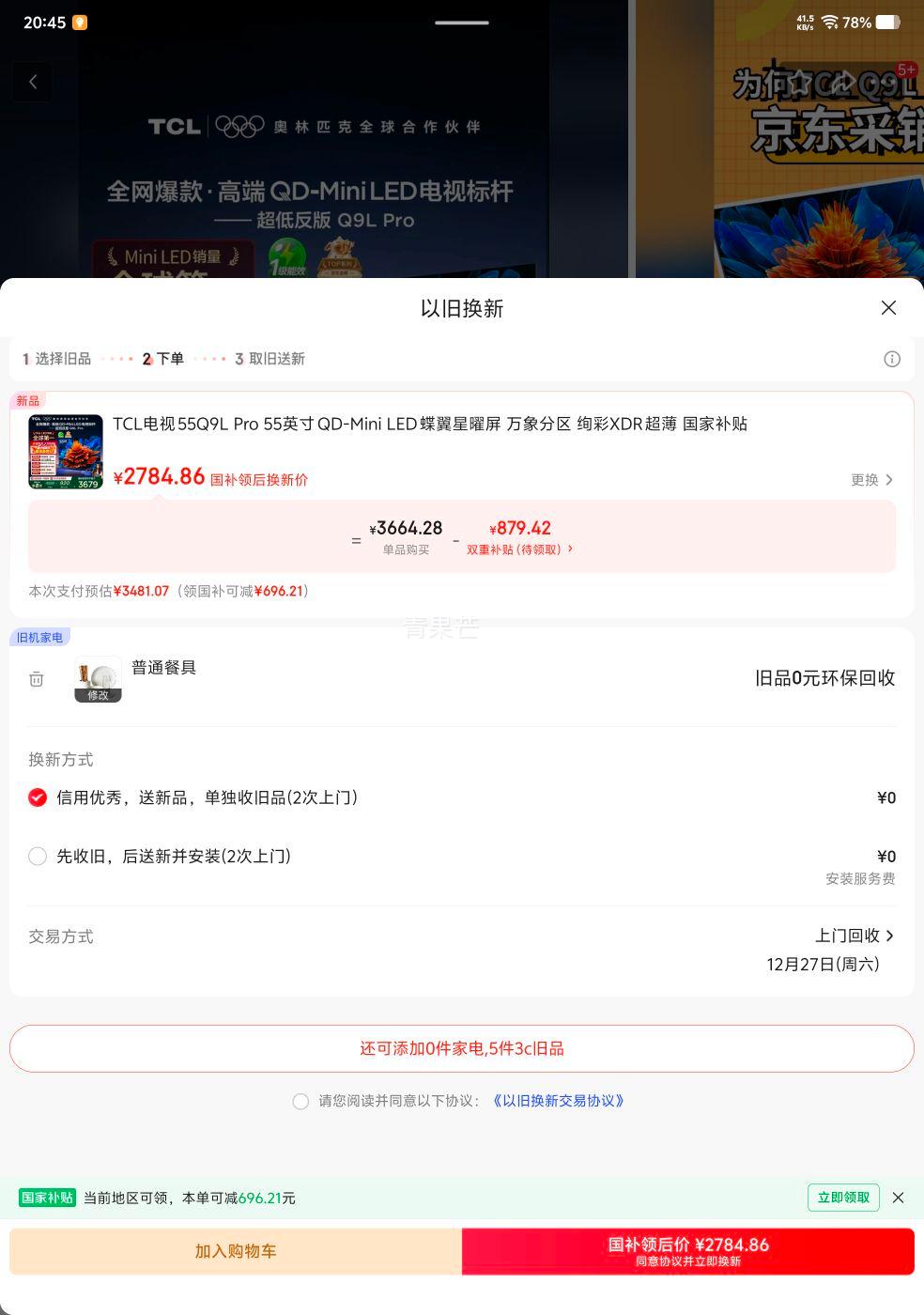Tap 修改 on the old item photo
Viewport: 924px width, 1315px height.
99,696
